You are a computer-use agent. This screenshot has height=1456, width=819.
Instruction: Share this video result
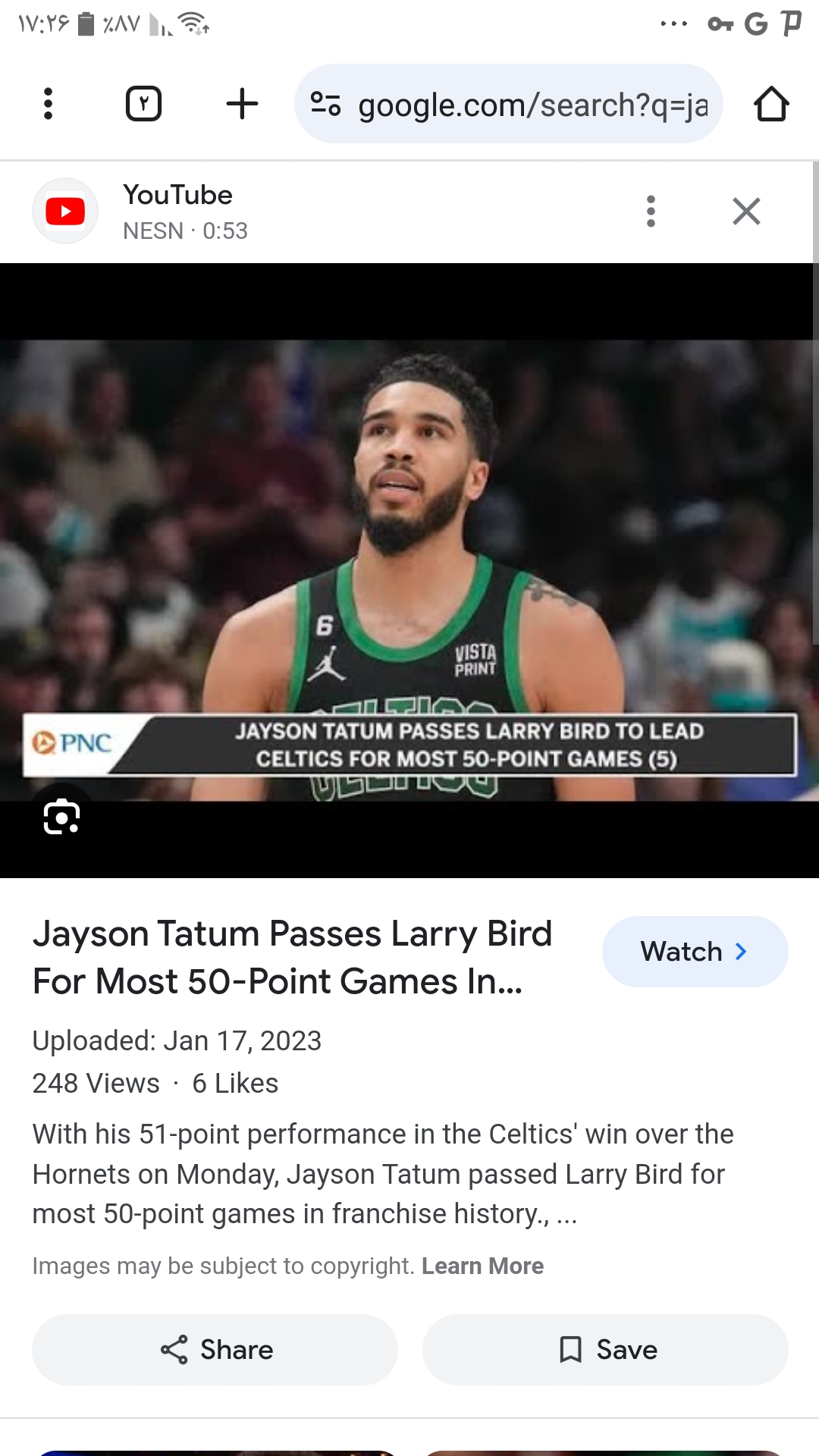coord(215,1350)
